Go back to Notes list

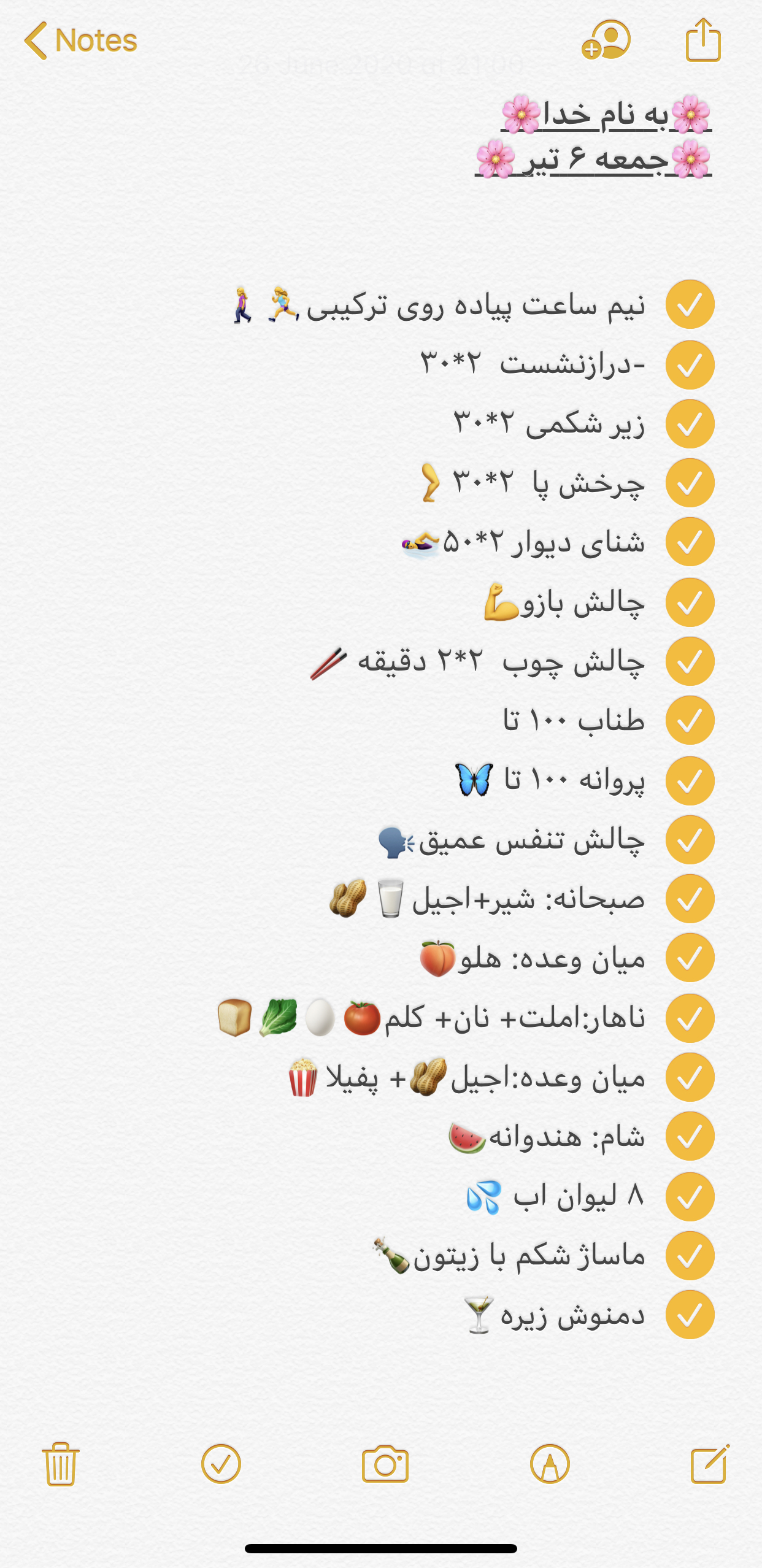point(80,40)
